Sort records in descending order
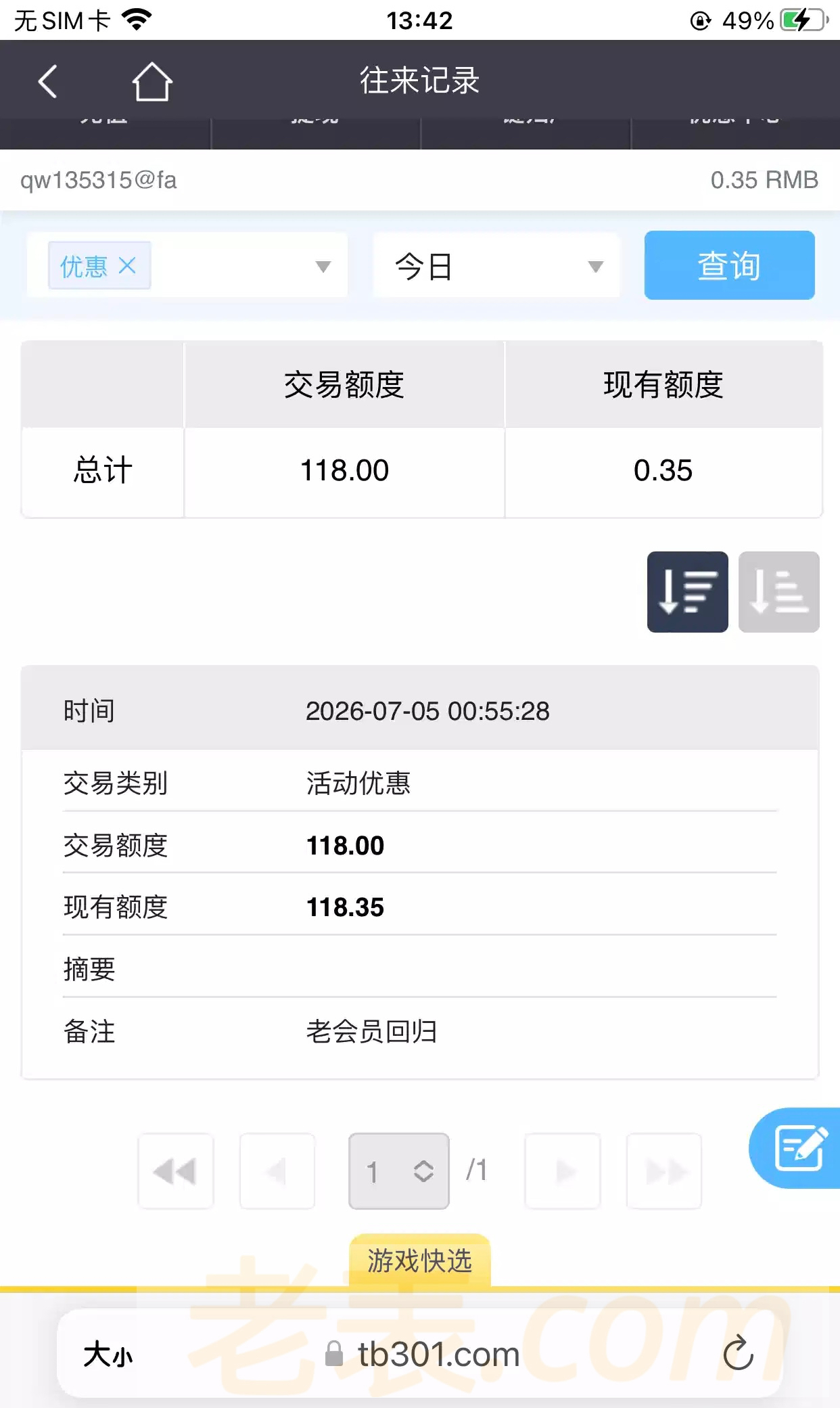This screenshot has height=1408, width=840. point(687,592)
